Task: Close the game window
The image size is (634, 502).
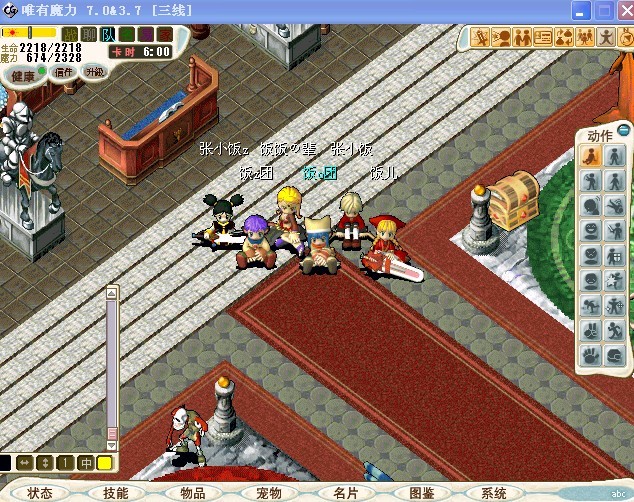Action: [x=624, y=10]
